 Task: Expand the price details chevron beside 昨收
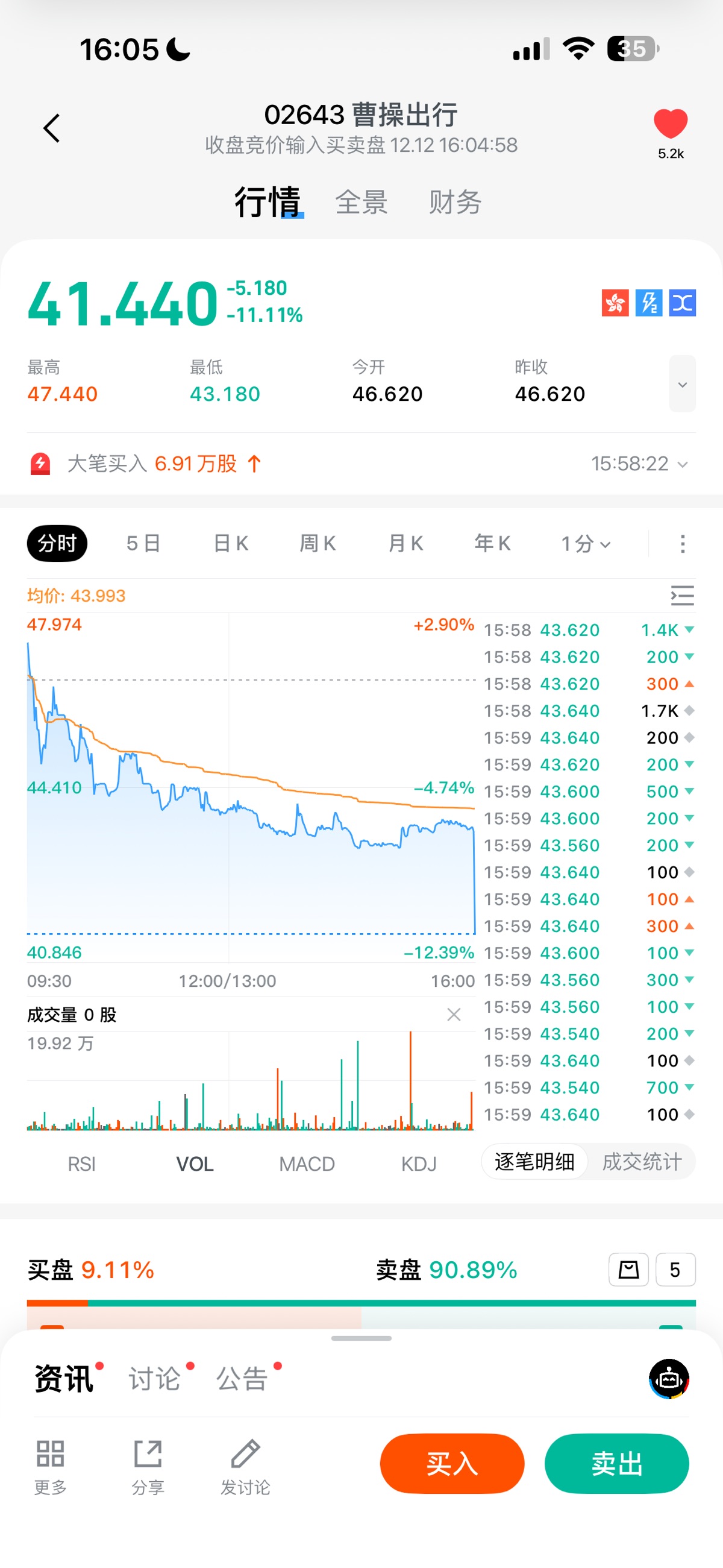[682, 384]
